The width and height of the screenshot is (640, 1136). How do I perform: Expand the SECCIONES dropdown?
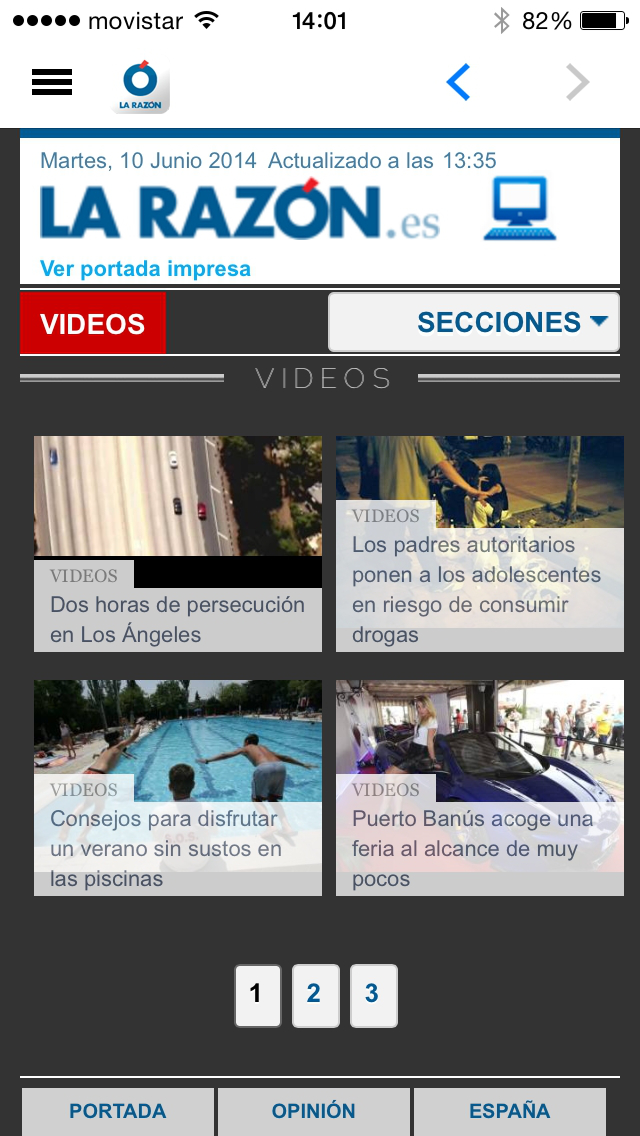(474, 322)
